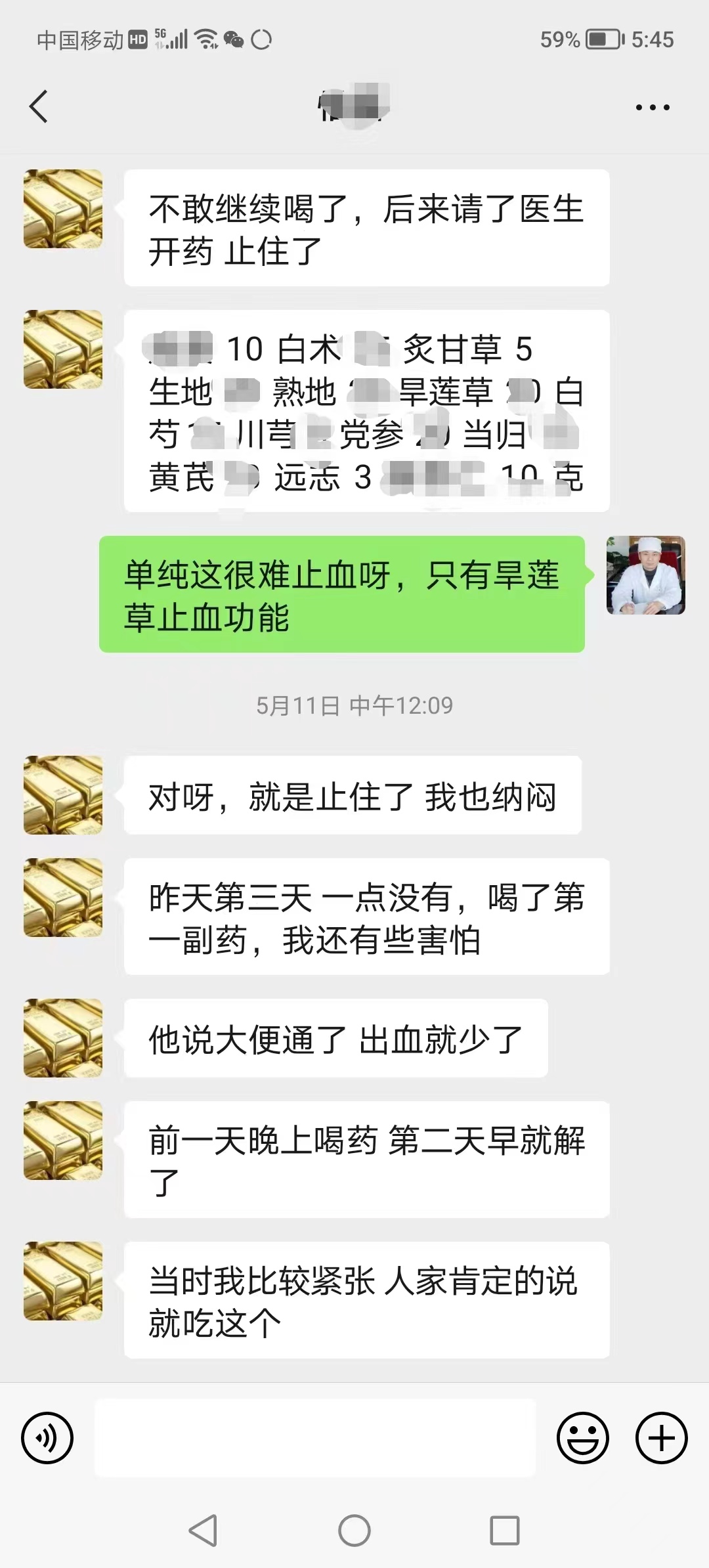Screen dimensions: 709x1568
Task: Tap the WeChat status bar notification icon
Action: coord(233,39)
